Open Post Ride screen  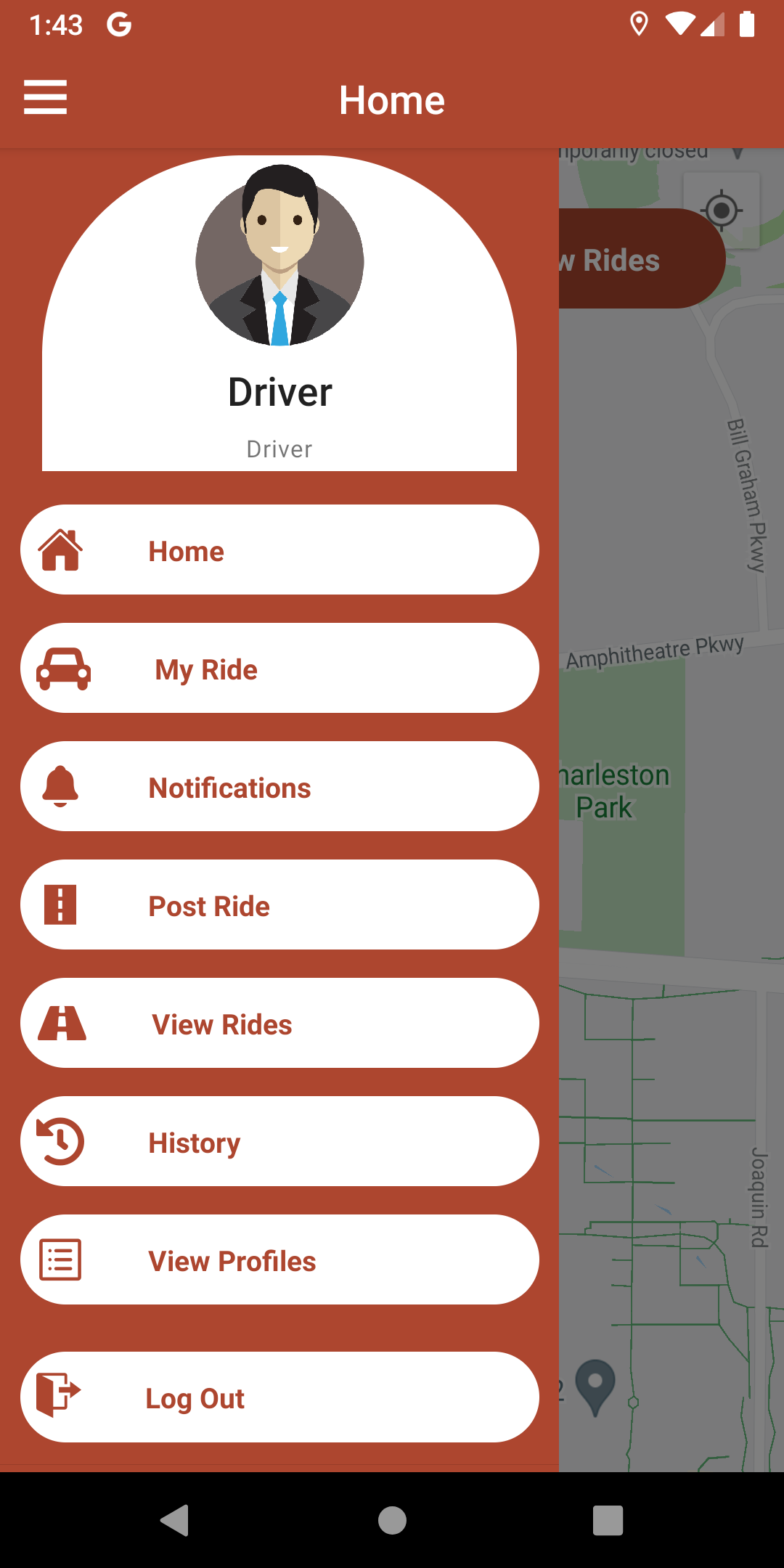click(278, 905)
